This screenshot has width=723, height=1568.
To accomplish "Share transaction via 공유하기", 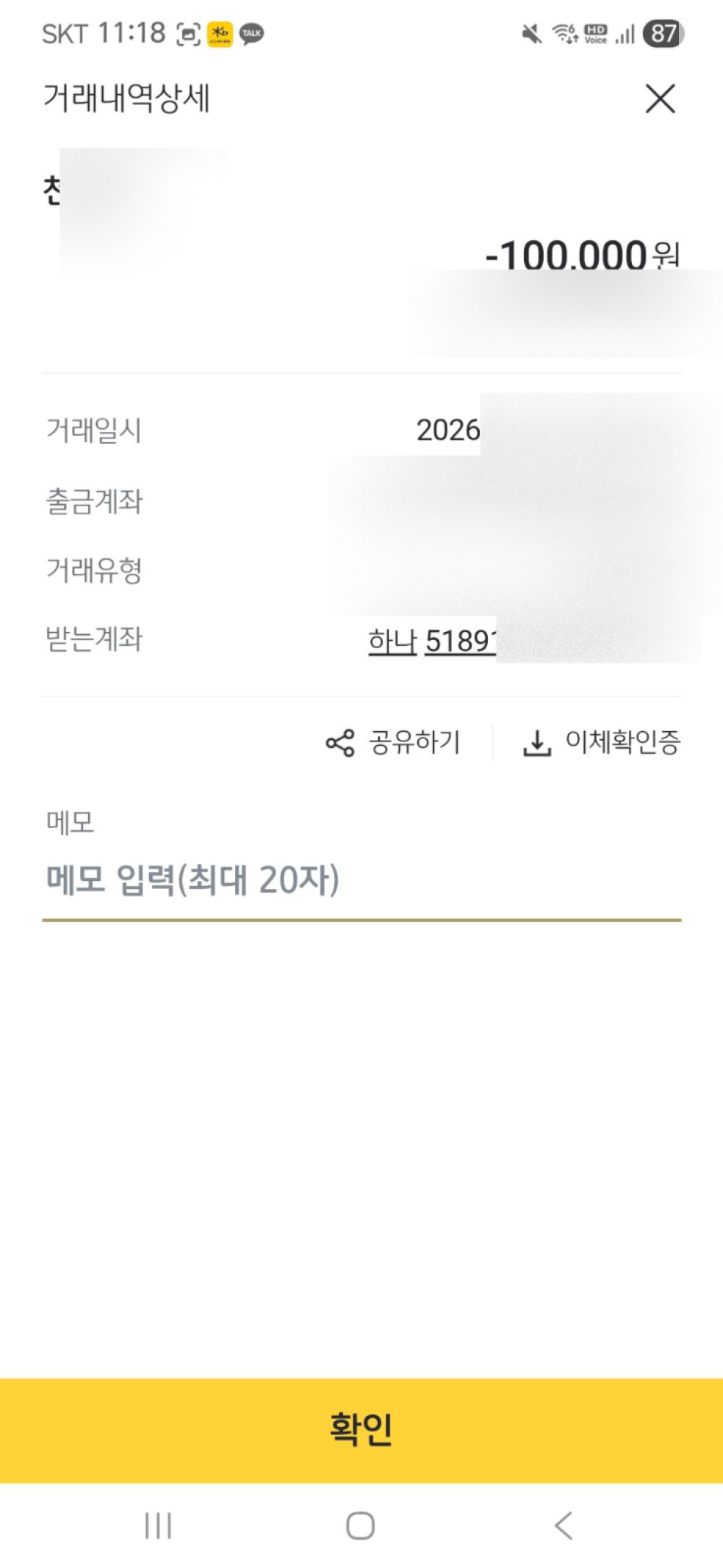I will [394, 742].
